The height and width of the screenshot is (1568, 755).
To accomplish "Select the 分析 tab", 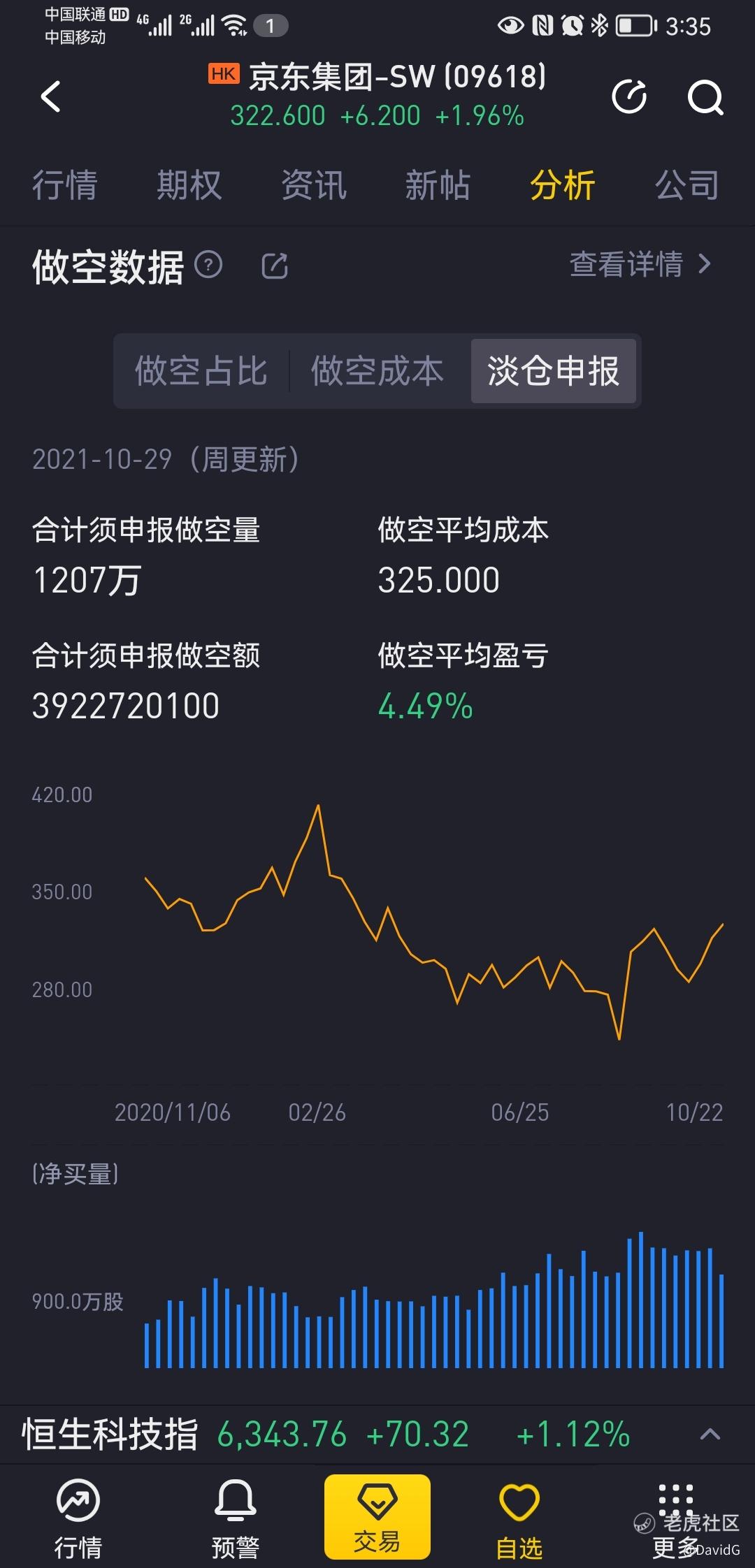I will pyautogui.click(x=562, y=186).
